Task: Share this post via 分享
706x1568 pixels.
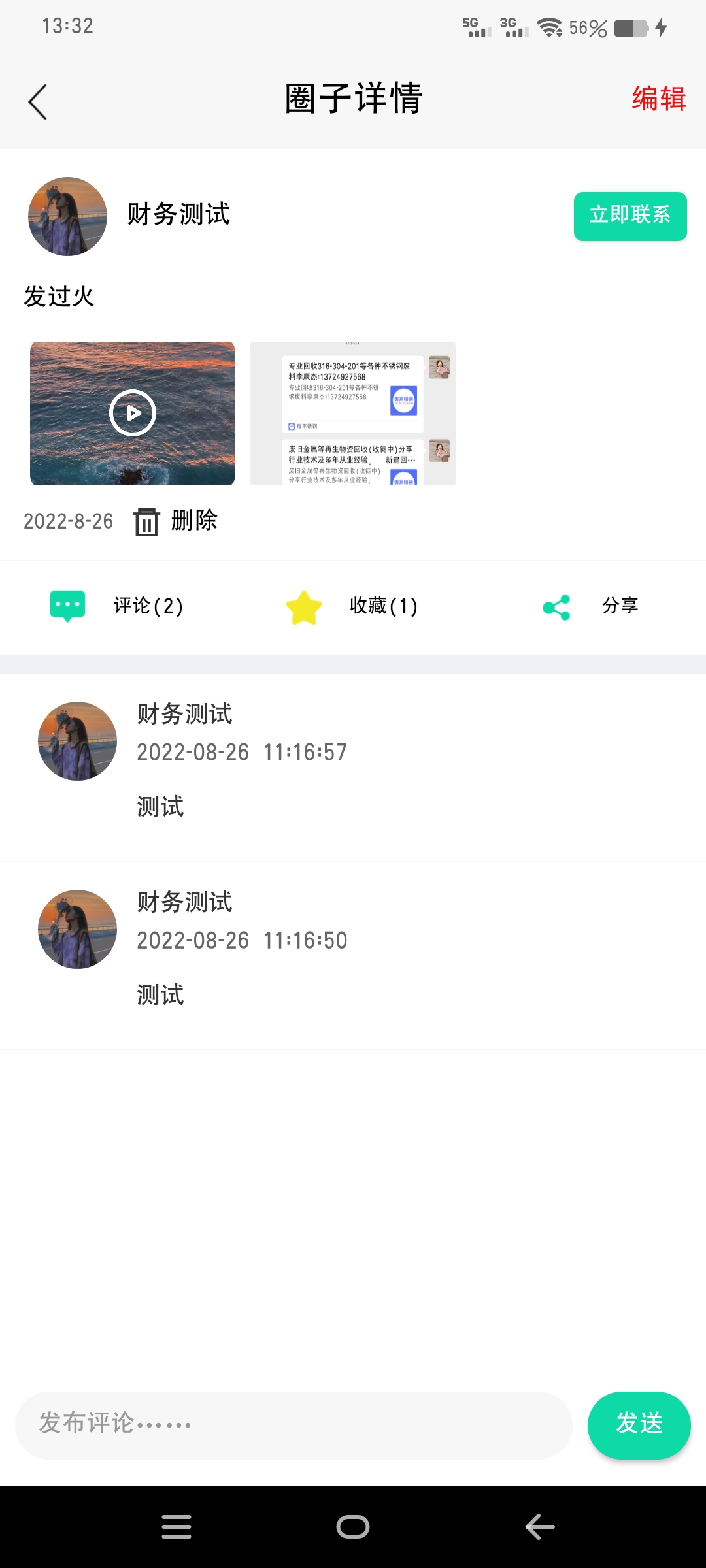Action: point(590,606)
